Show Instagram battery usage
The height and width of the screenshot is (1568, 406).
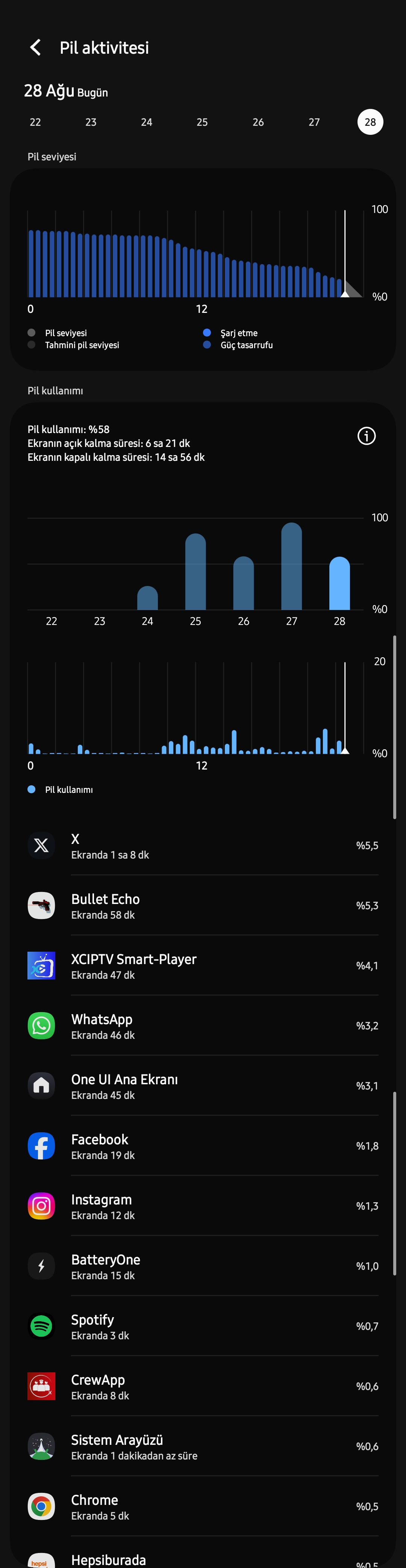coord(203,1206)
